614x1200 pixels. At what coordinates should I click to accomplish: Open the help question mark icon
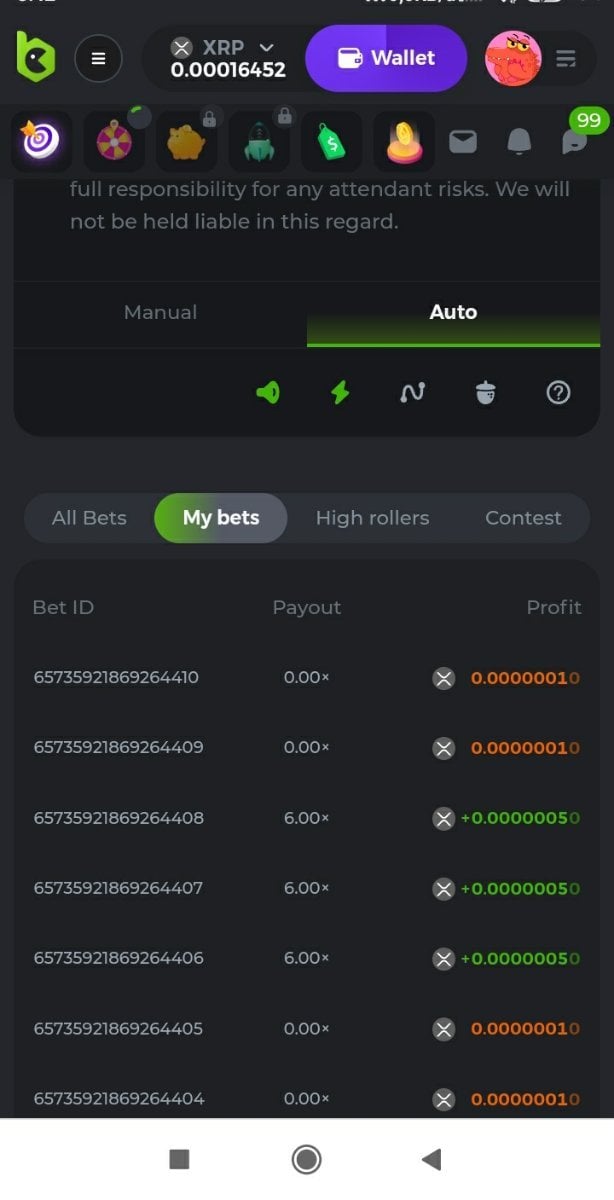[x=558, y=393]
